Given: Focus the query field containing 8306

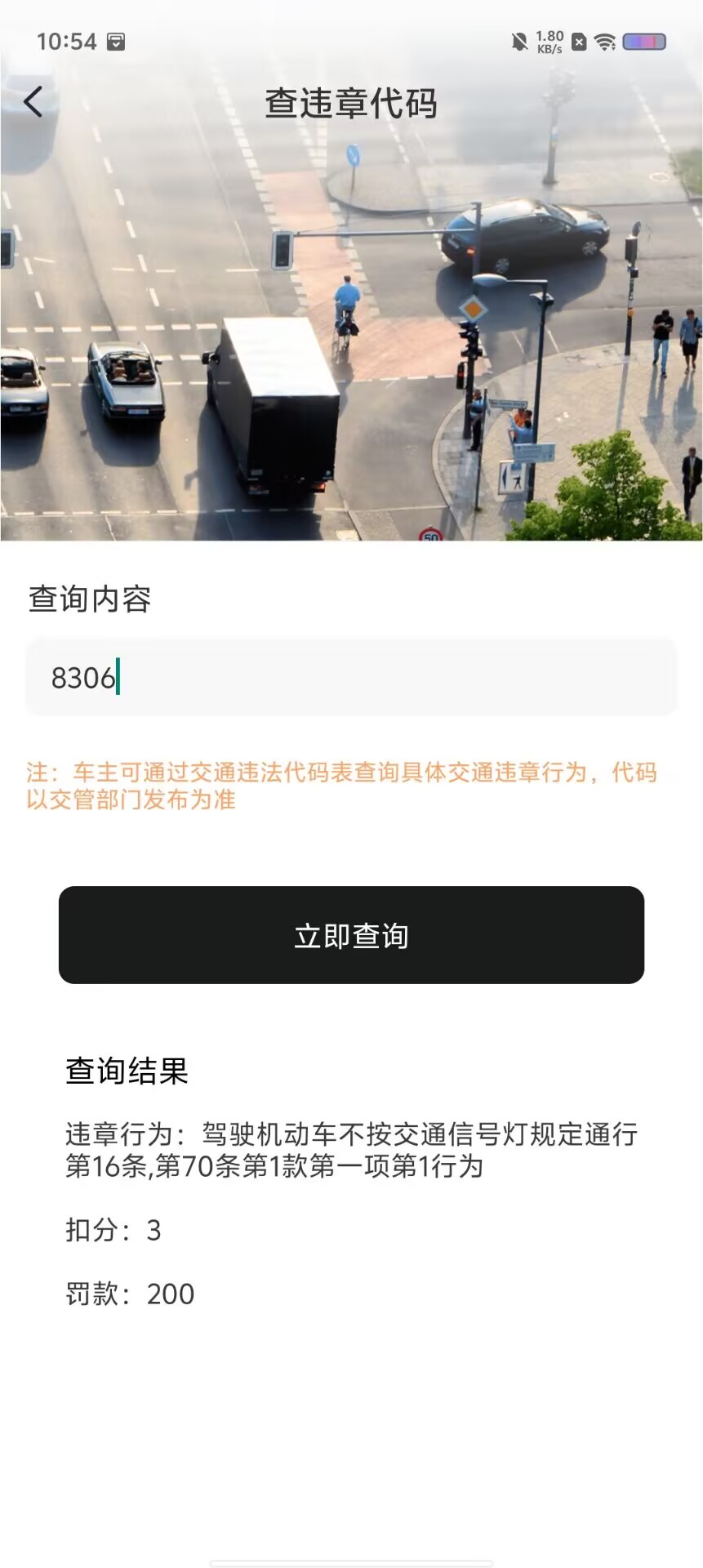Looking at the screenshot, I should pos(351,677).
